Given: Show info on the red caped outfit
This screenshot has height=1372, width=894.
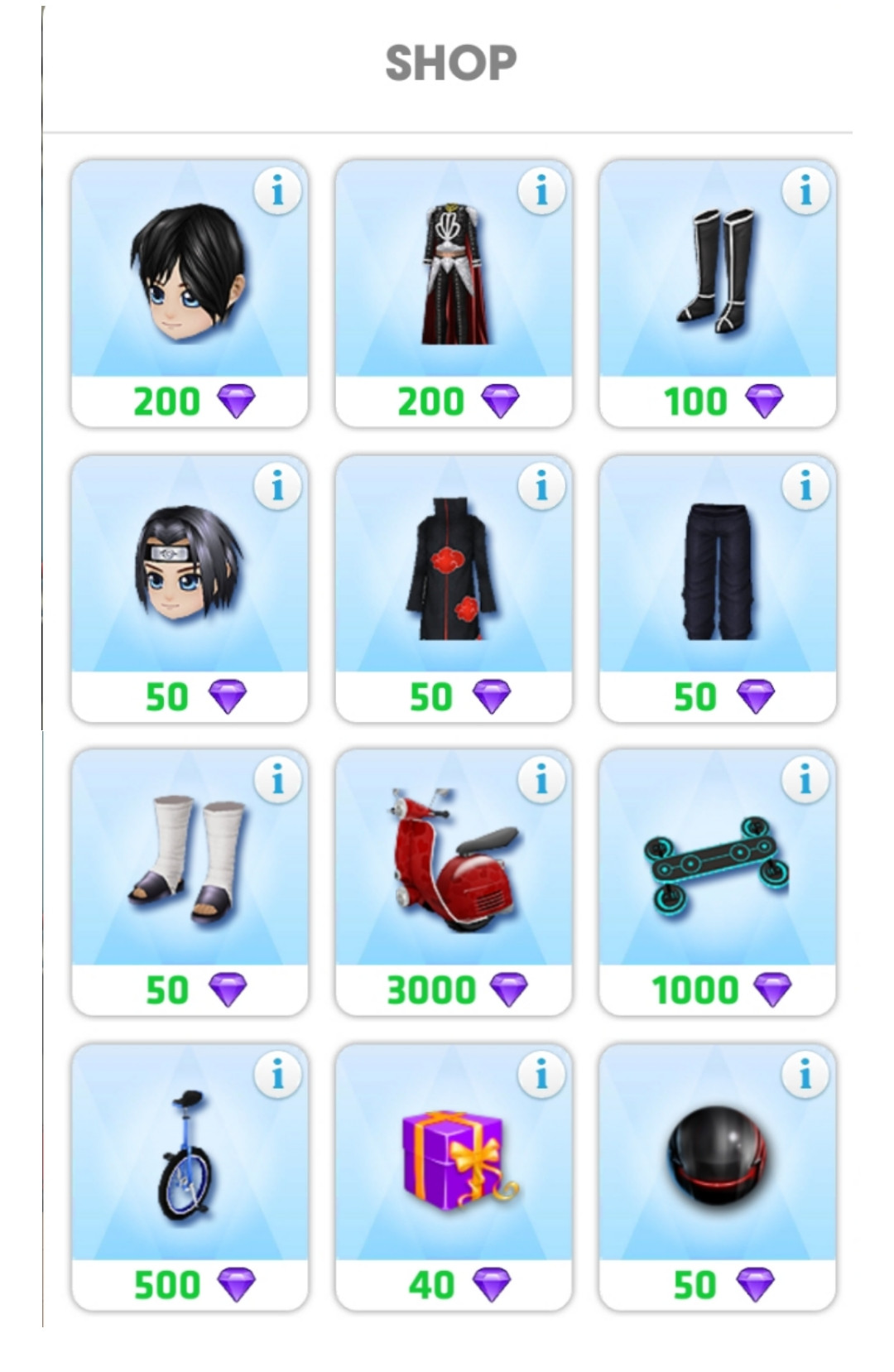Looking at the screenshot, I should coord(541,192).
